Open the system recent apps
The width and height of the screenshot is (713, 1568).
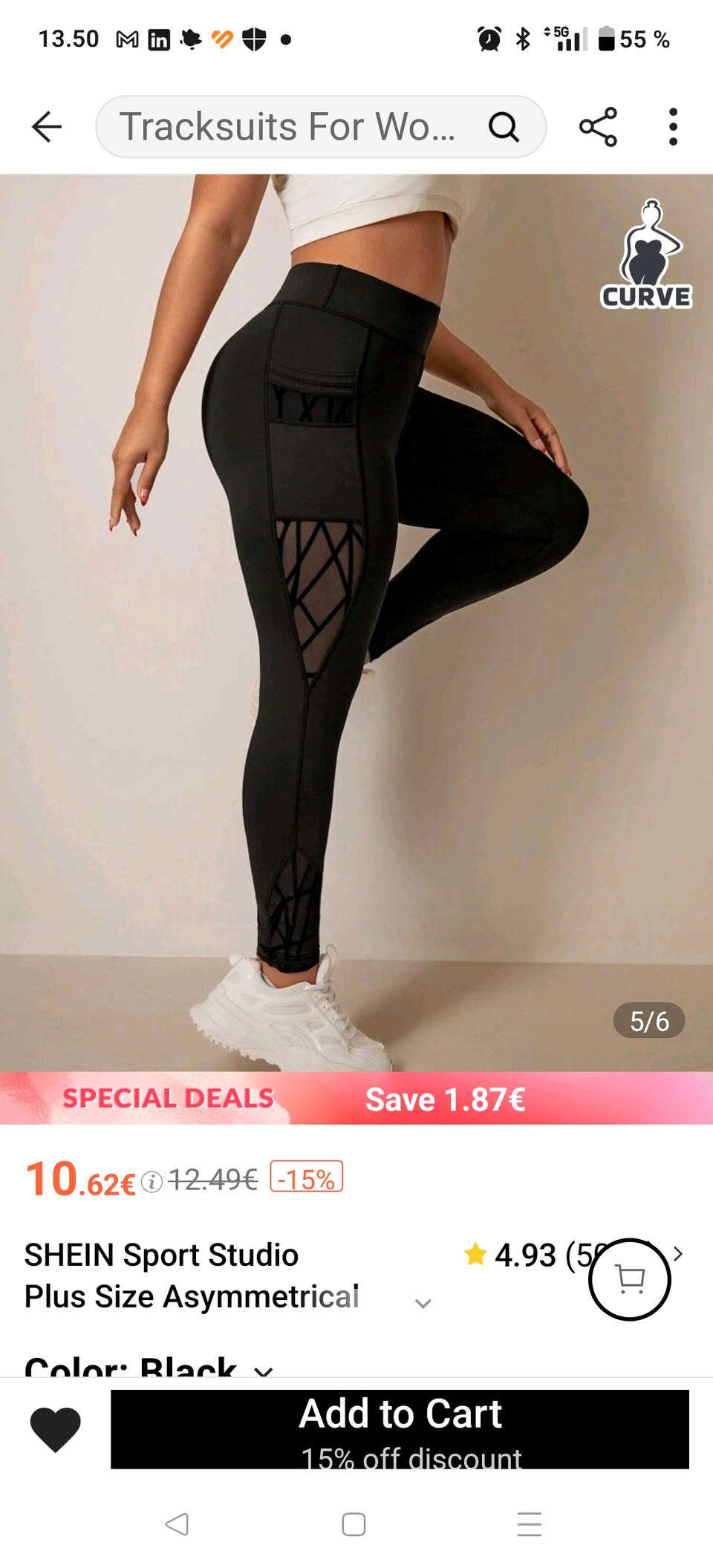click(x=530, y=1524)
